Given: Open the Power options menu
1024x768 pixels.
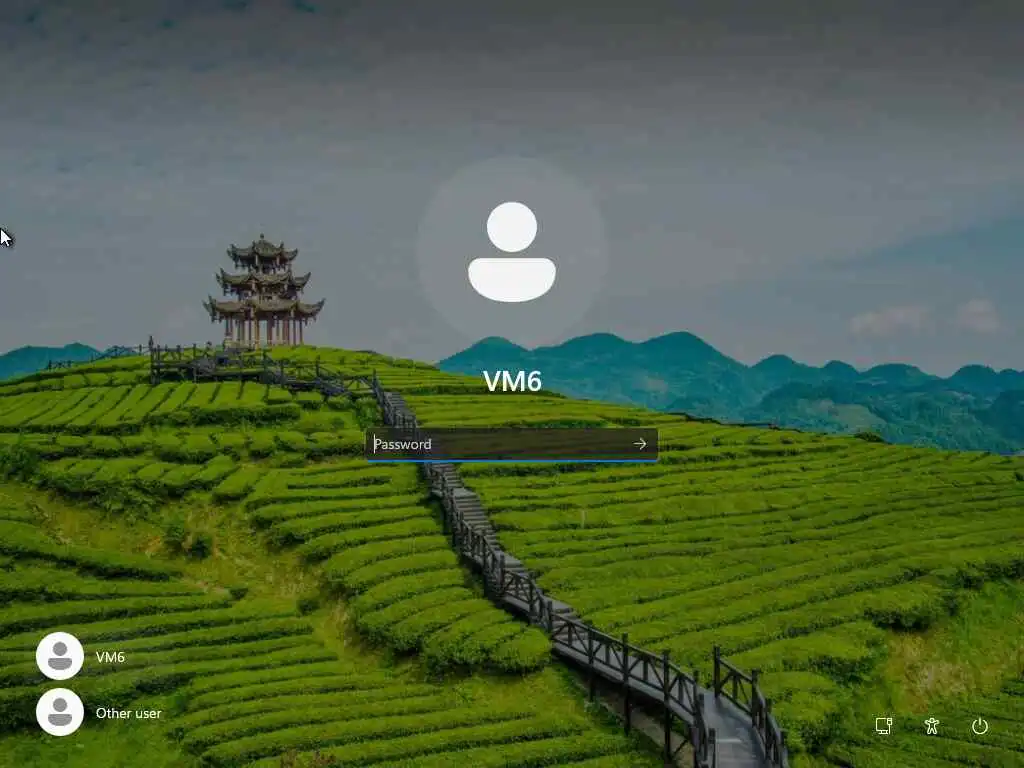Looking at the screenshot, I should point(980,726).
